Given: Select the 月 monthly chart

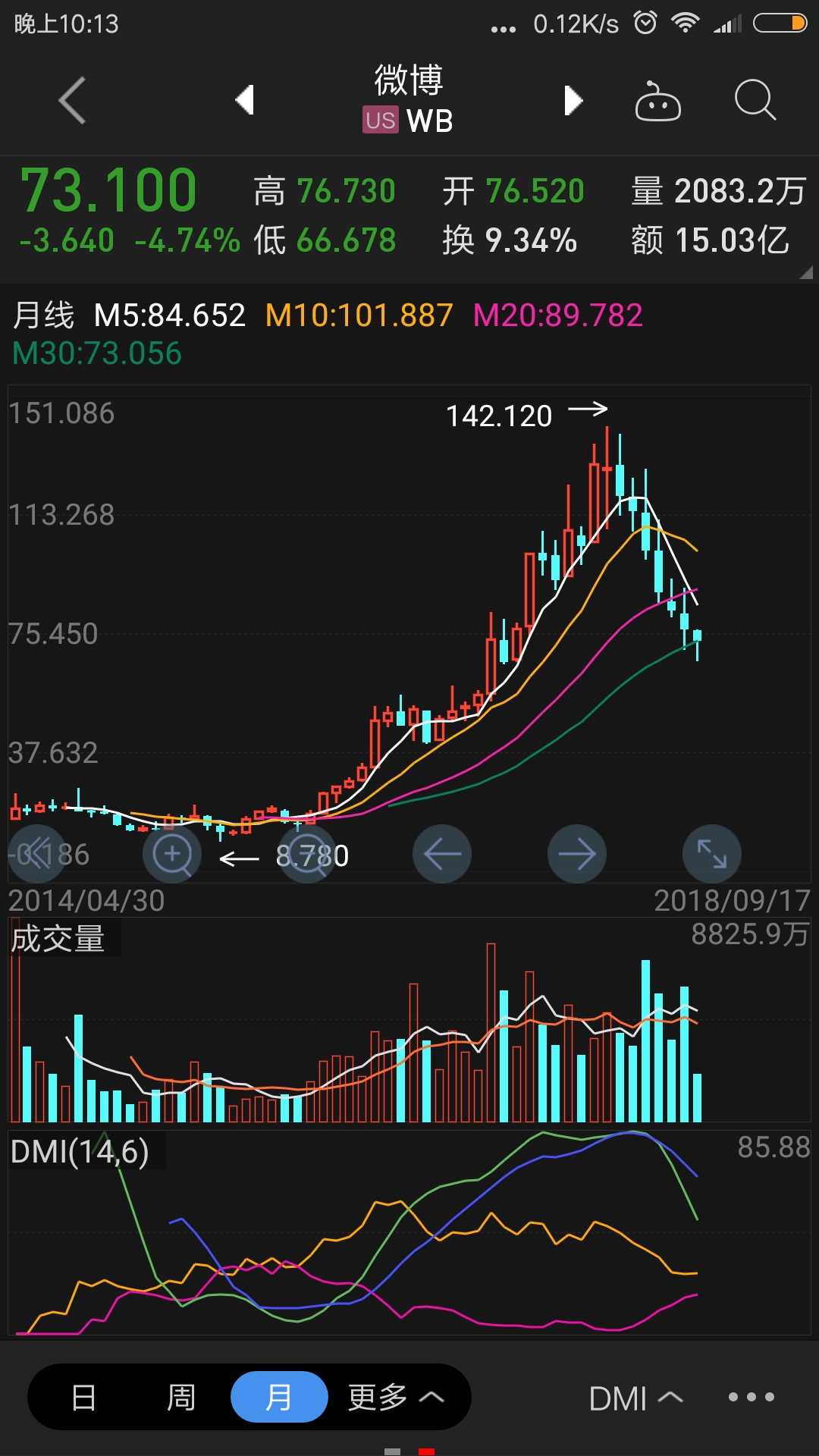Looking at the screenshot, I should tap(278, 1396).
